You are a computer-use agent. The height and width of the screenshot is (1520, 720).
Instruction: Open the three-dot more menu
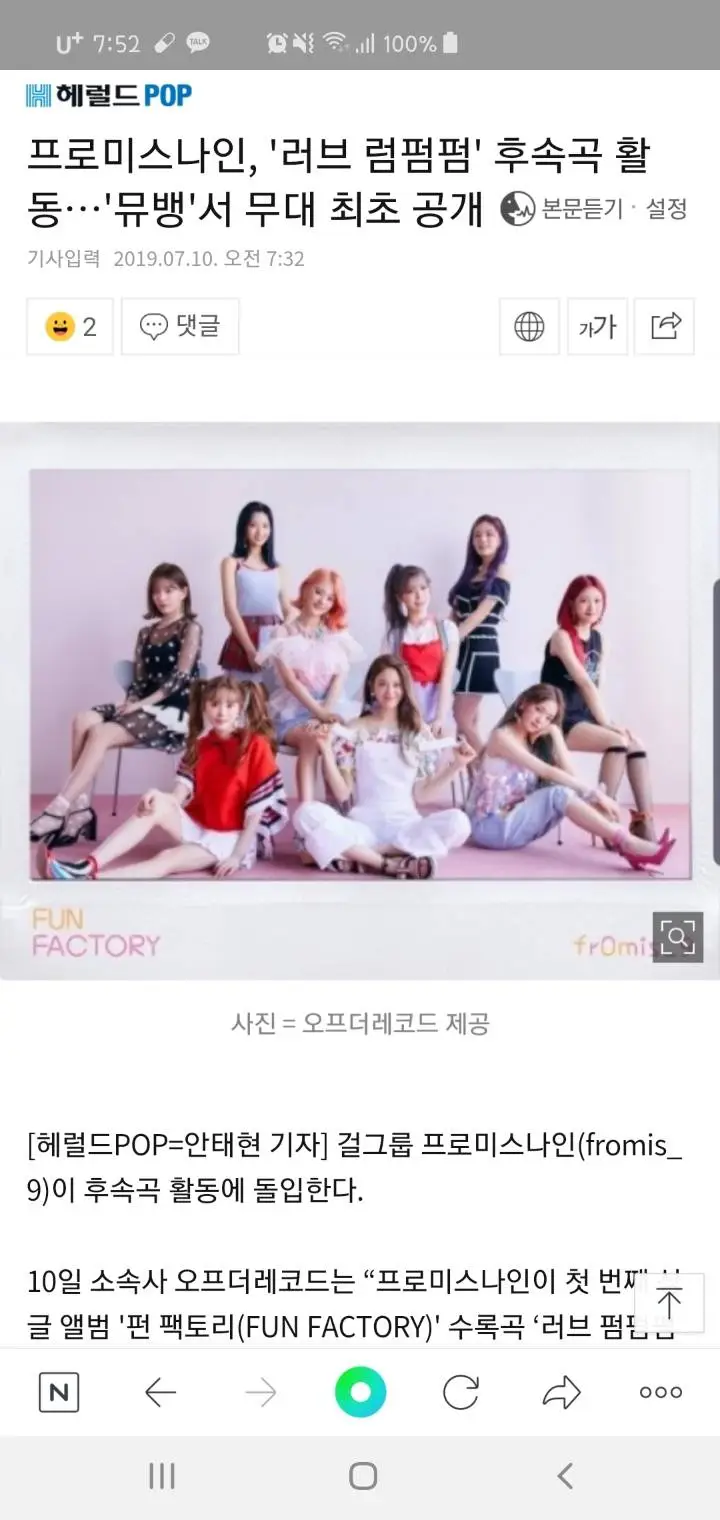(x=660, y=1392)
